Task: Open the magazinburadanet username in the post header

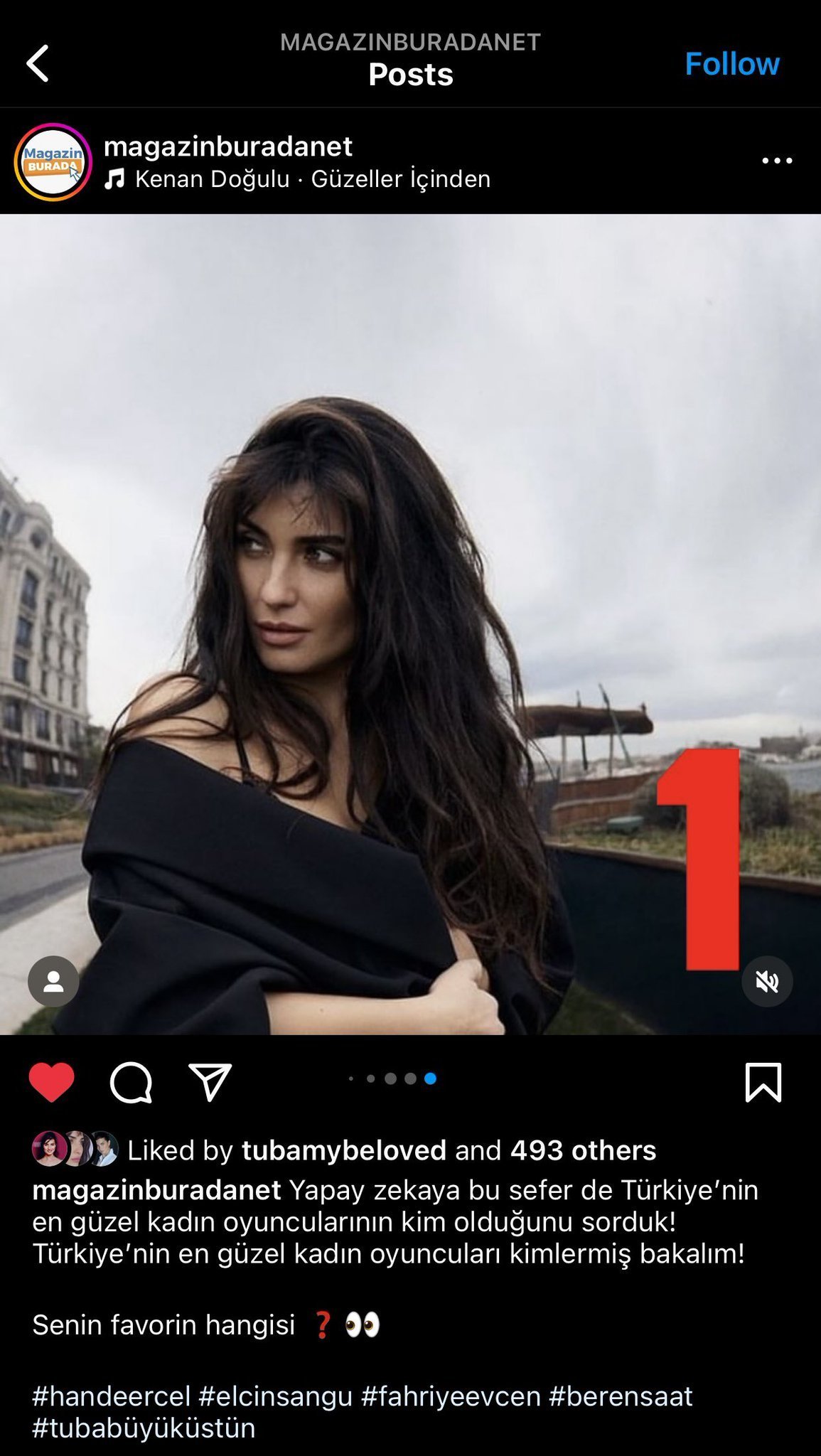Action: point(227,146)
